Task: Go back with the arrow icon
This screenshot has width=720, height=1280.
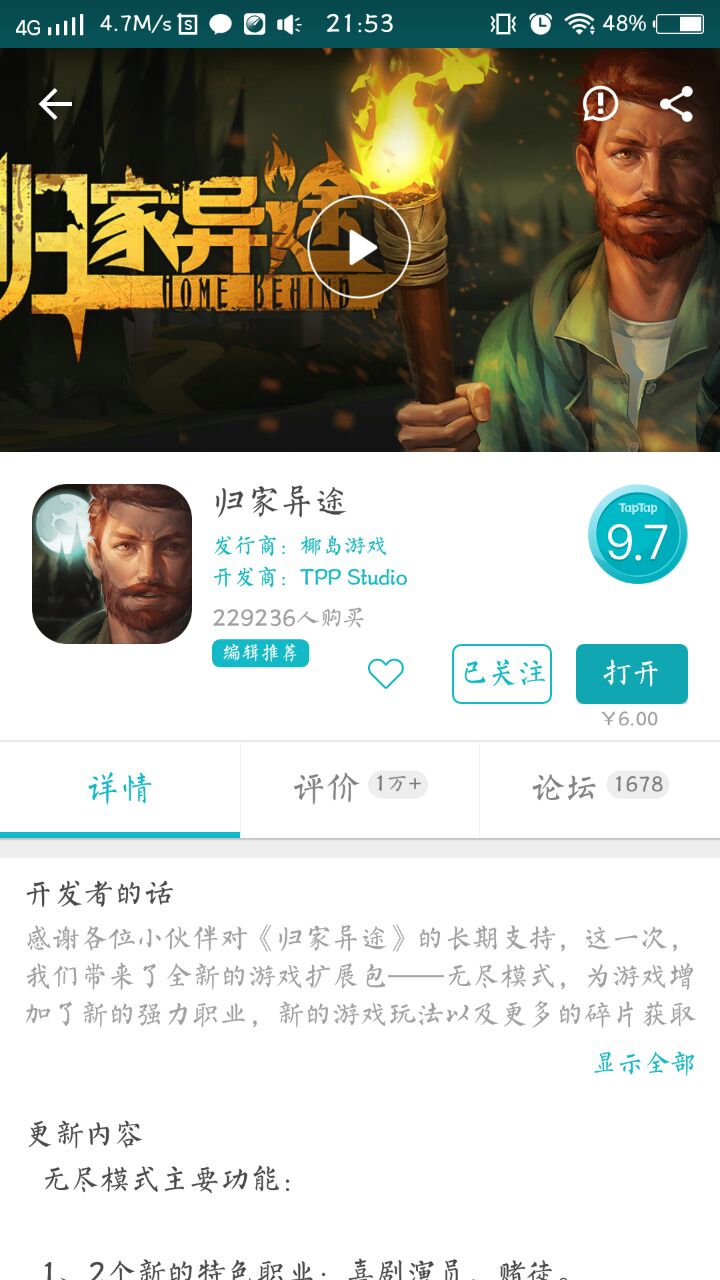Action: pos(55,104)
